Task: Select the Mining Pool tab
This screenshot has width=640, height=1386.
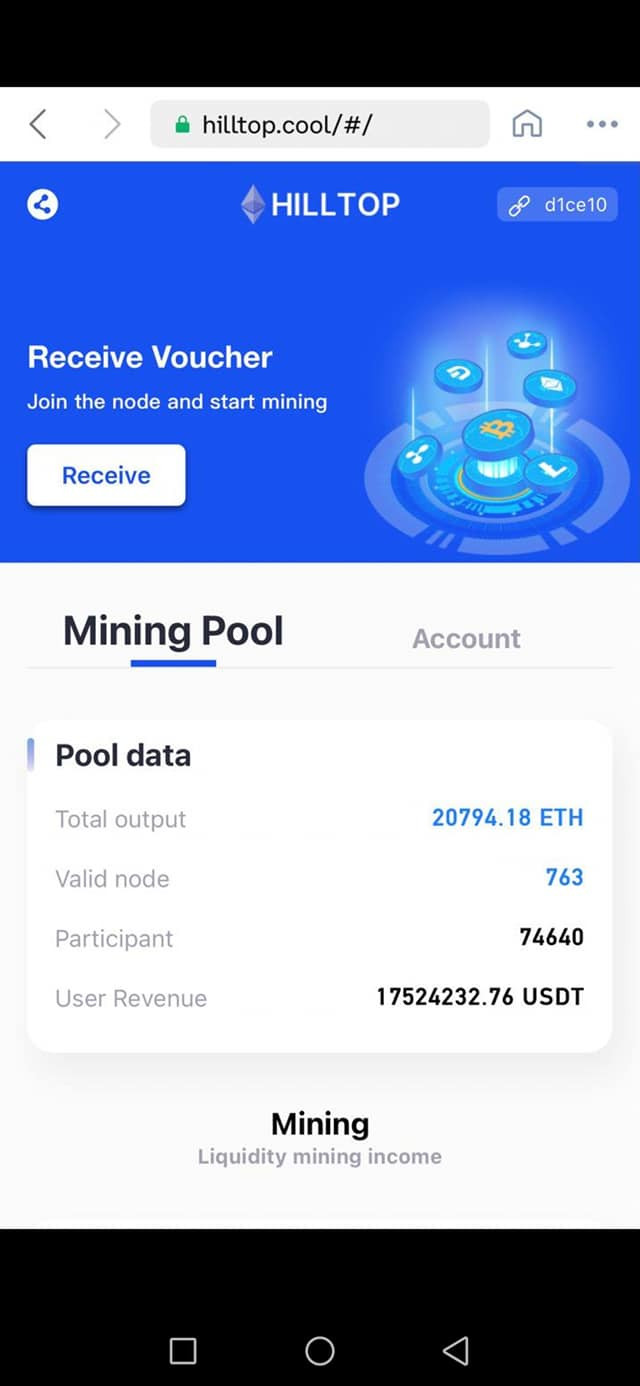Action: point(173,631)
